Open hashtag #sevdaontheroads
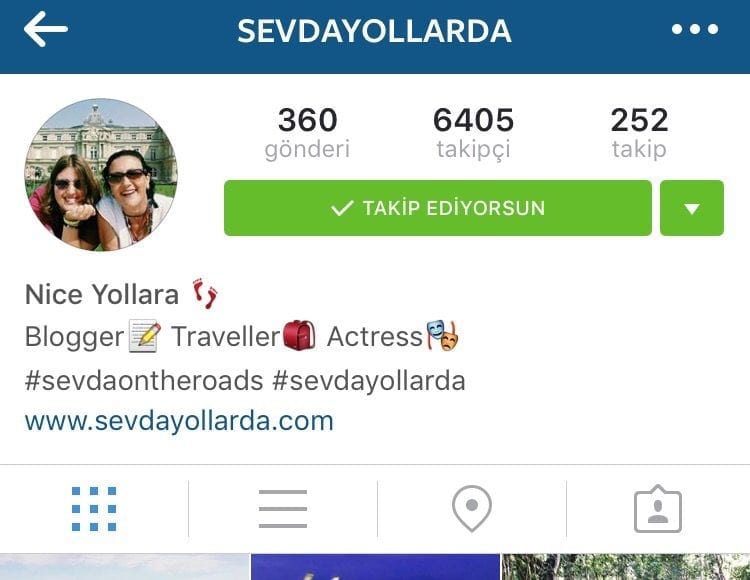The height and width of the screenshot is (580, 750). pyautogui.click(x=144, y=381)
